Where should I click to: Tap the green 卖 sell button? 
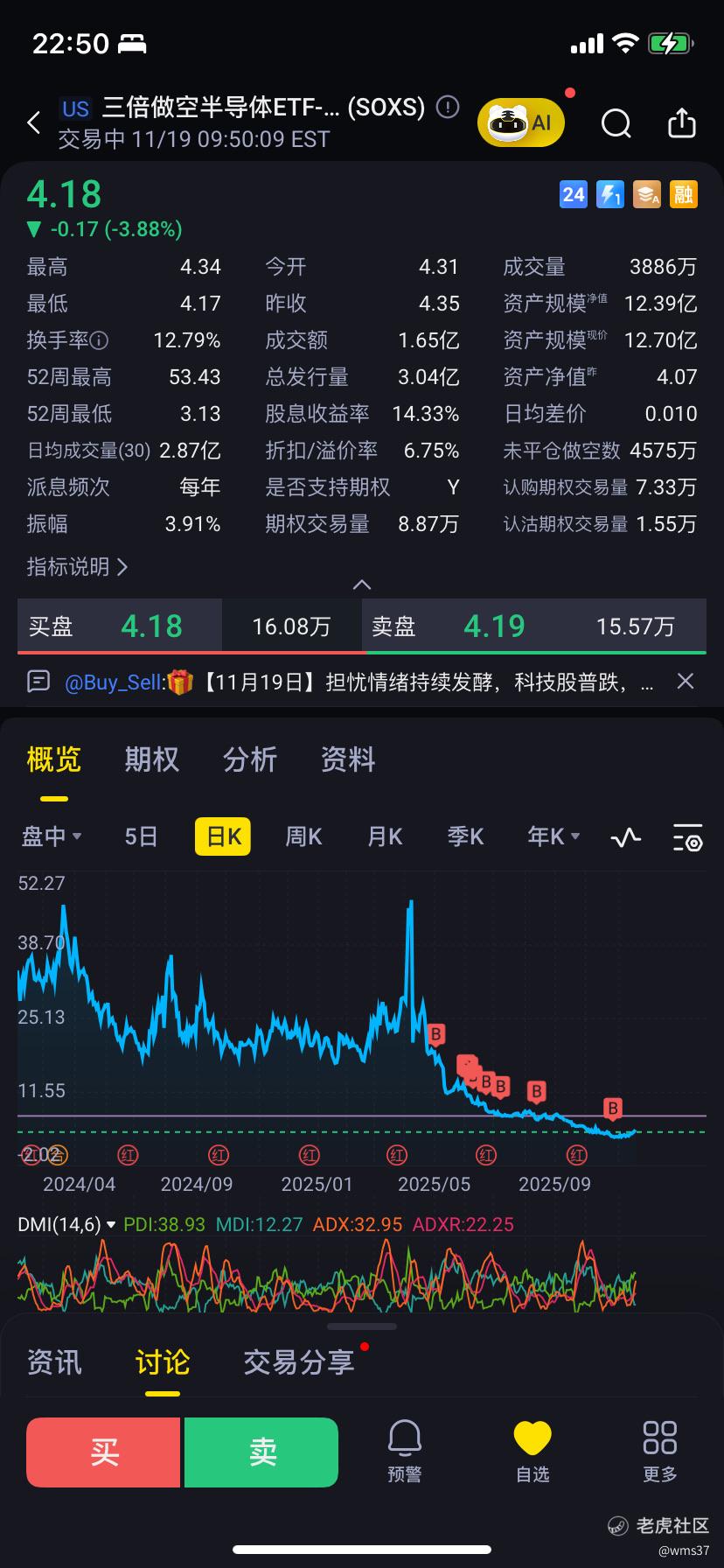(x=261, y=1452)
